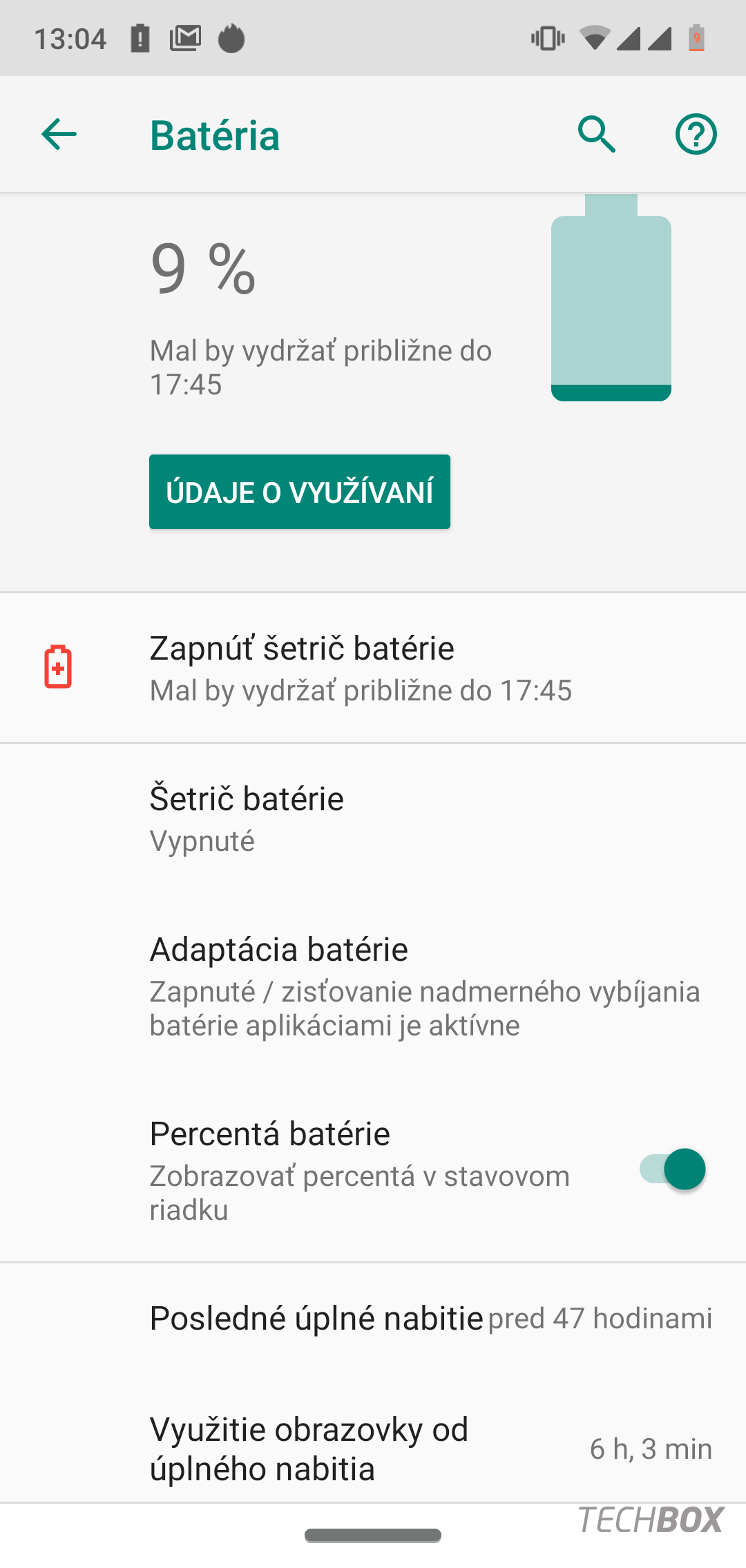
Task: Open Adaptácia batérie
Action: click(373, 986)
